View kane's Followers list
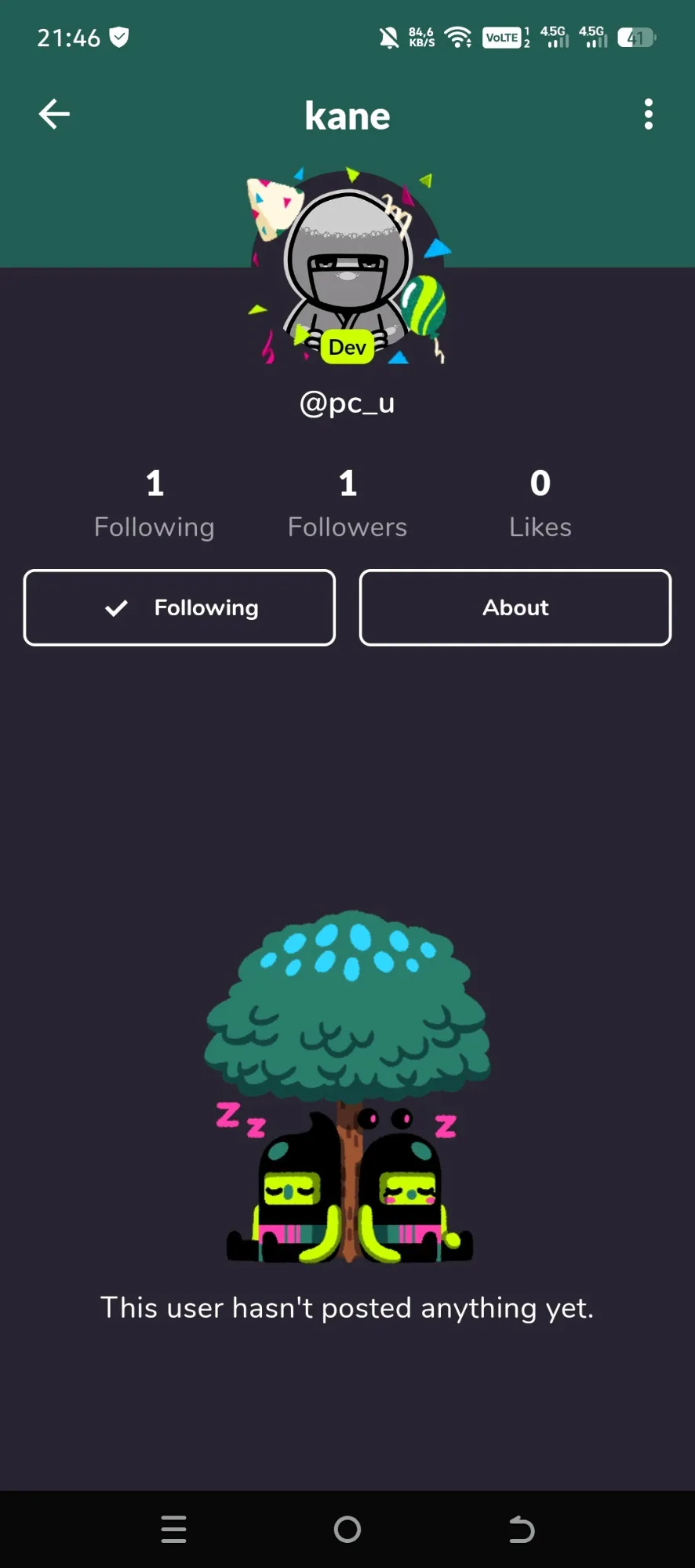The image size is (695, 1568). 347,504
